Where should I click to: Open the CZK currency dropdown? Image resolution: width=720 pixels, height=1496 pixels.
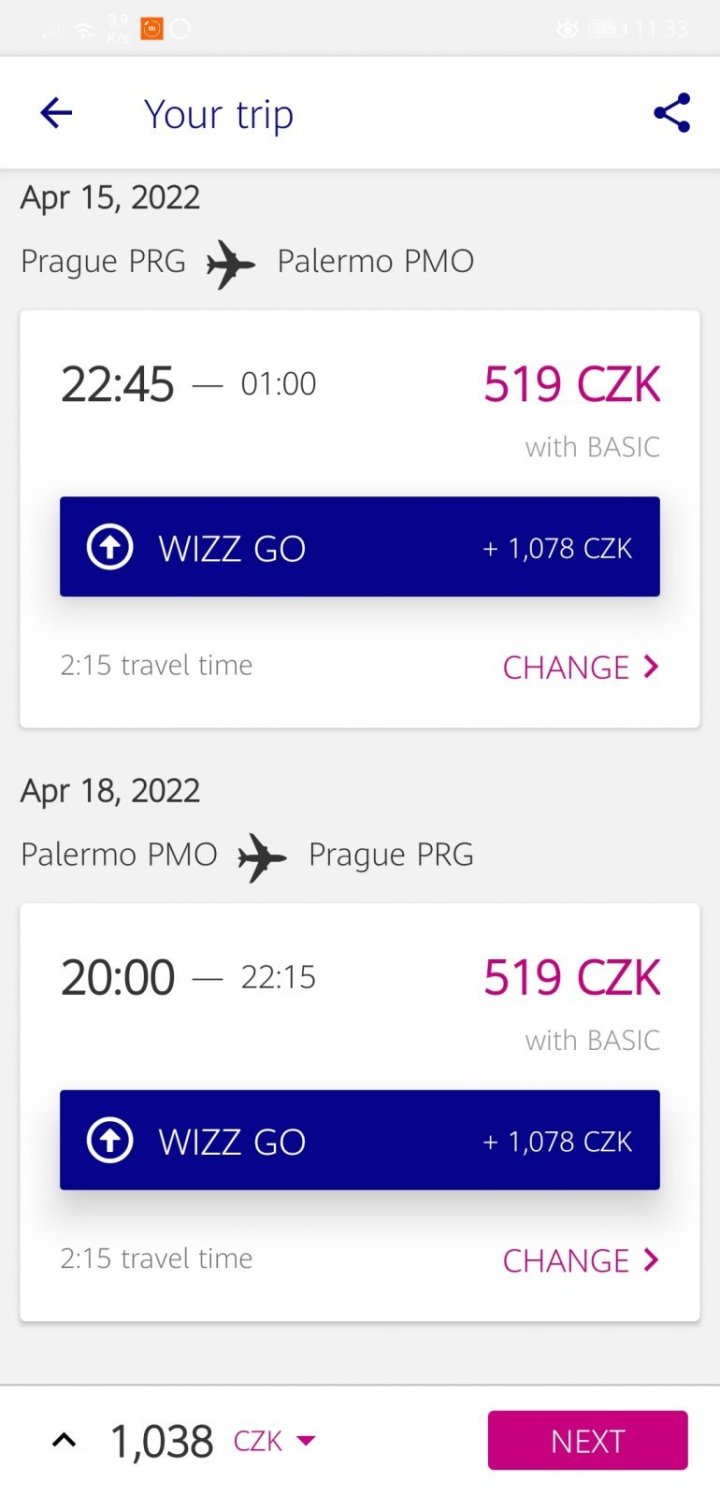click(x=275, y=1441)
